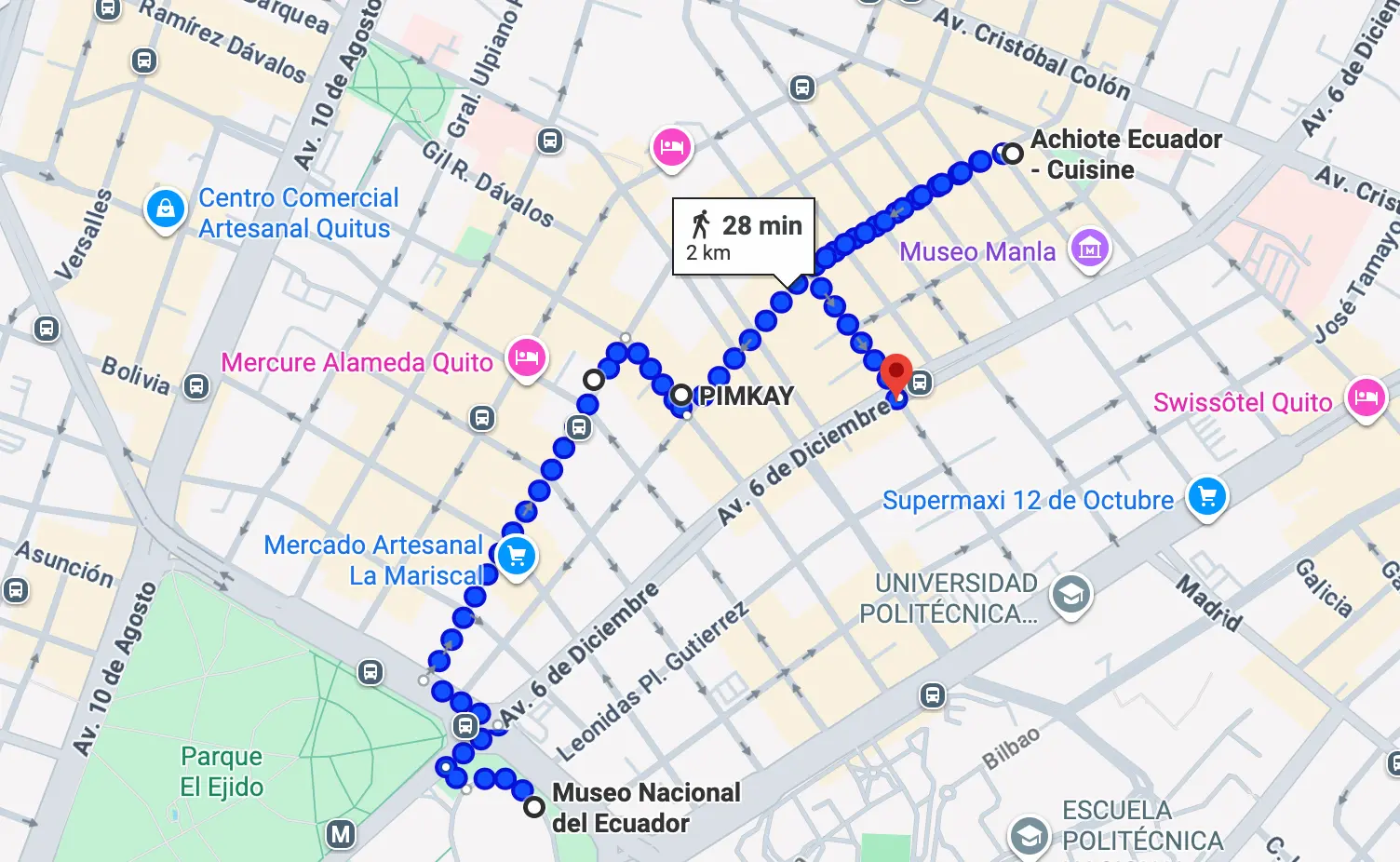Open the Swissôtel Quito hotel pin
This screenshot has width=1400, height=862.
(x=1366, y=398)
